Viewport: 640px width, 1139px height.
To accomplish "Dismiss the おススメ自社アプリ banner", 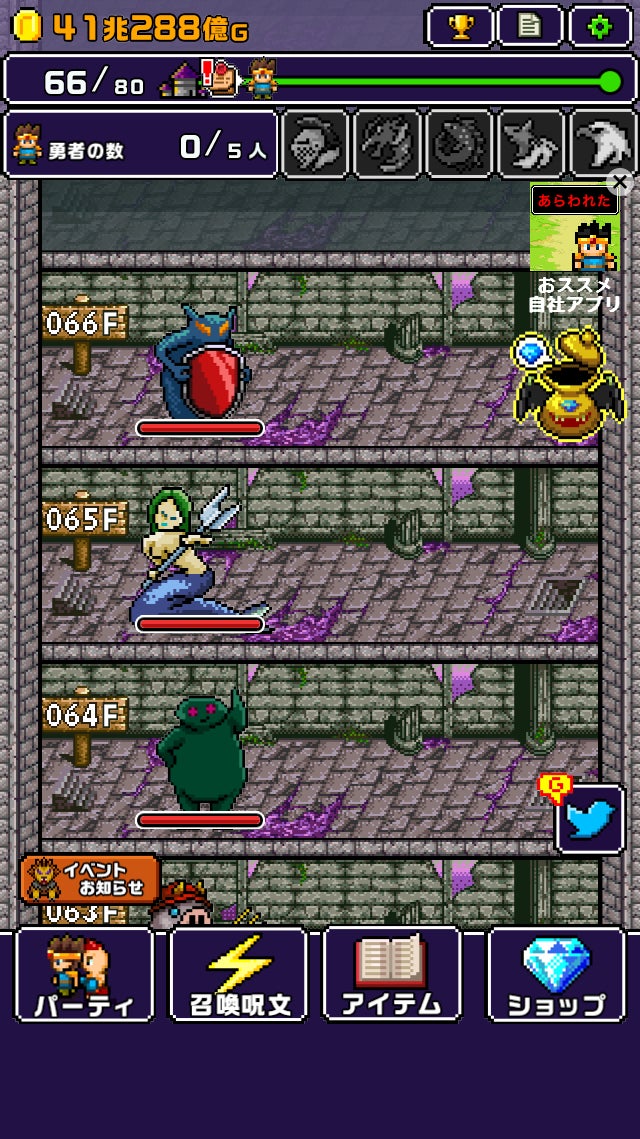I will 621,182.
